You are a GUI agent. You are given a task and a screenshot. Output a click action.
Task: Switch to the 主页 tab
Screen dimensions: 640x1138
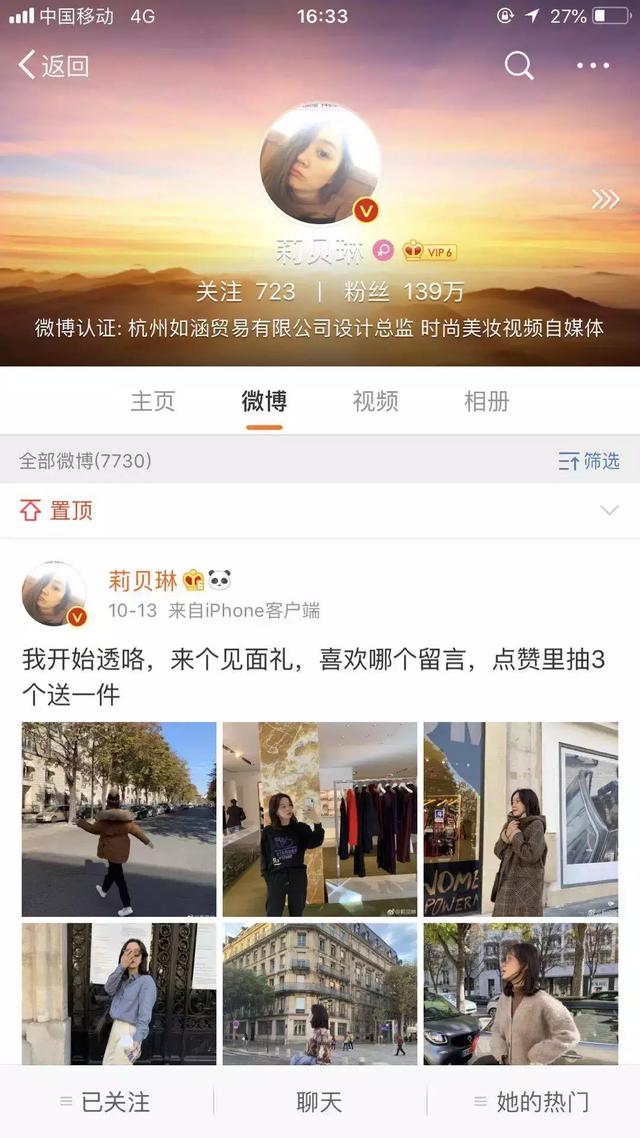153,401
